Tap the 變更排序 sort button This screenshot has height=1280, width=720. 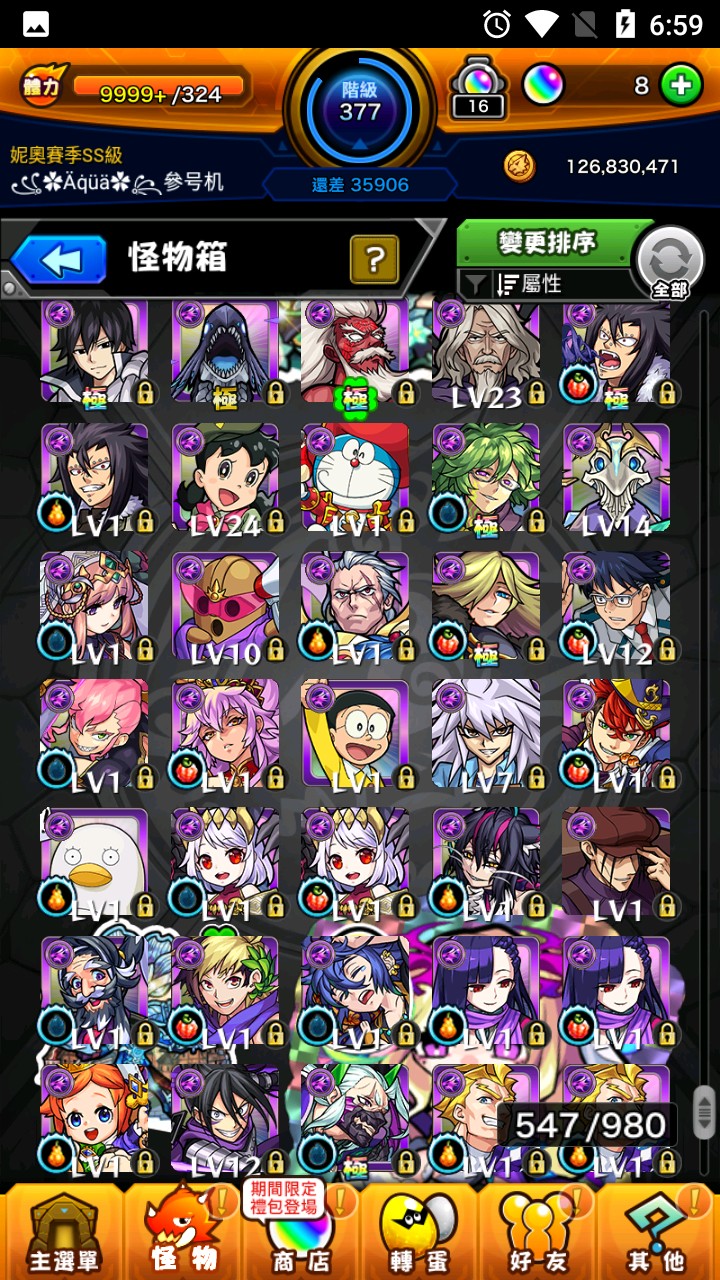[x=547, y=242]
